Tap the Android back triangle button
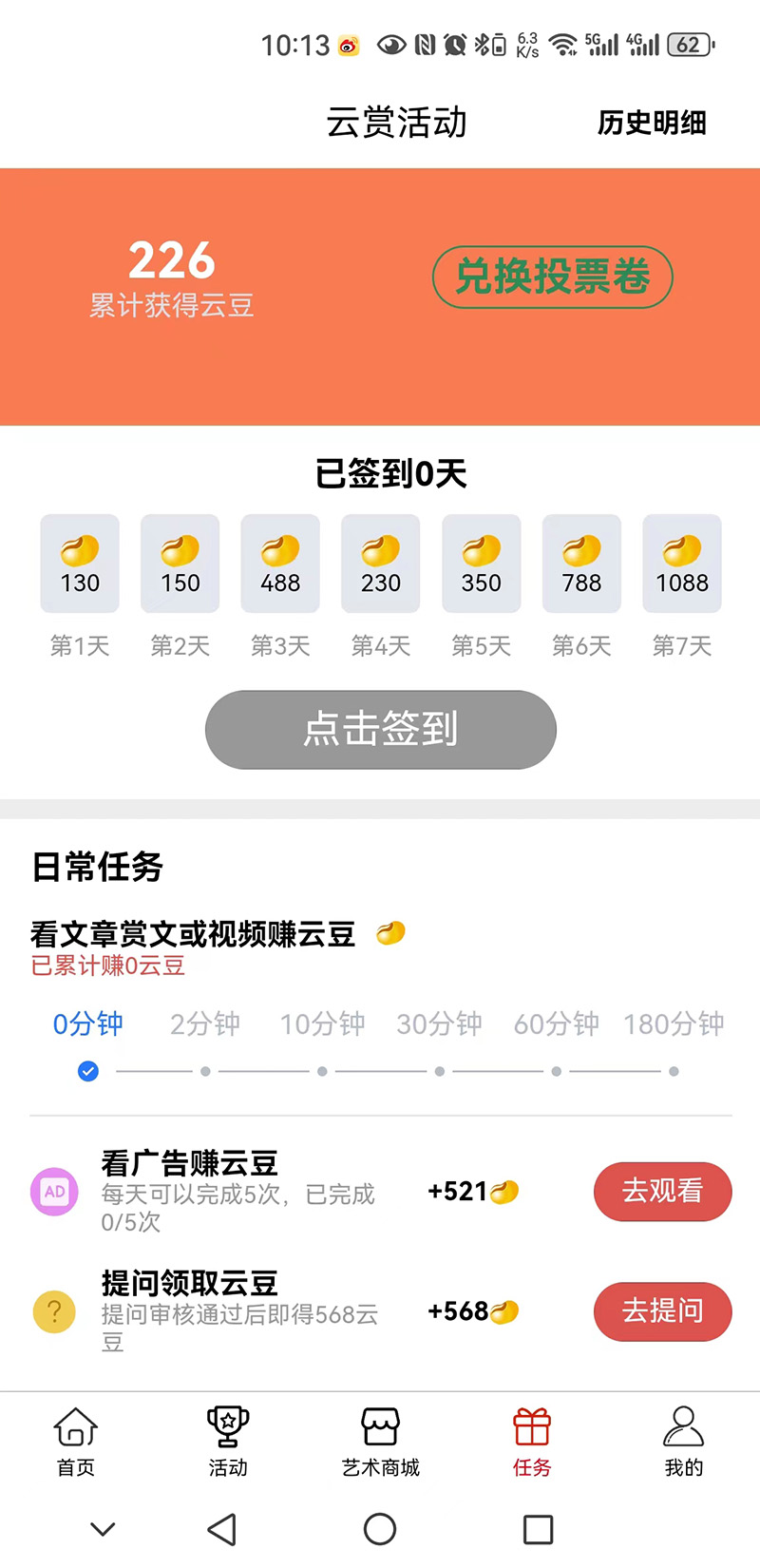The image size is (760, 1568). 221,1530
